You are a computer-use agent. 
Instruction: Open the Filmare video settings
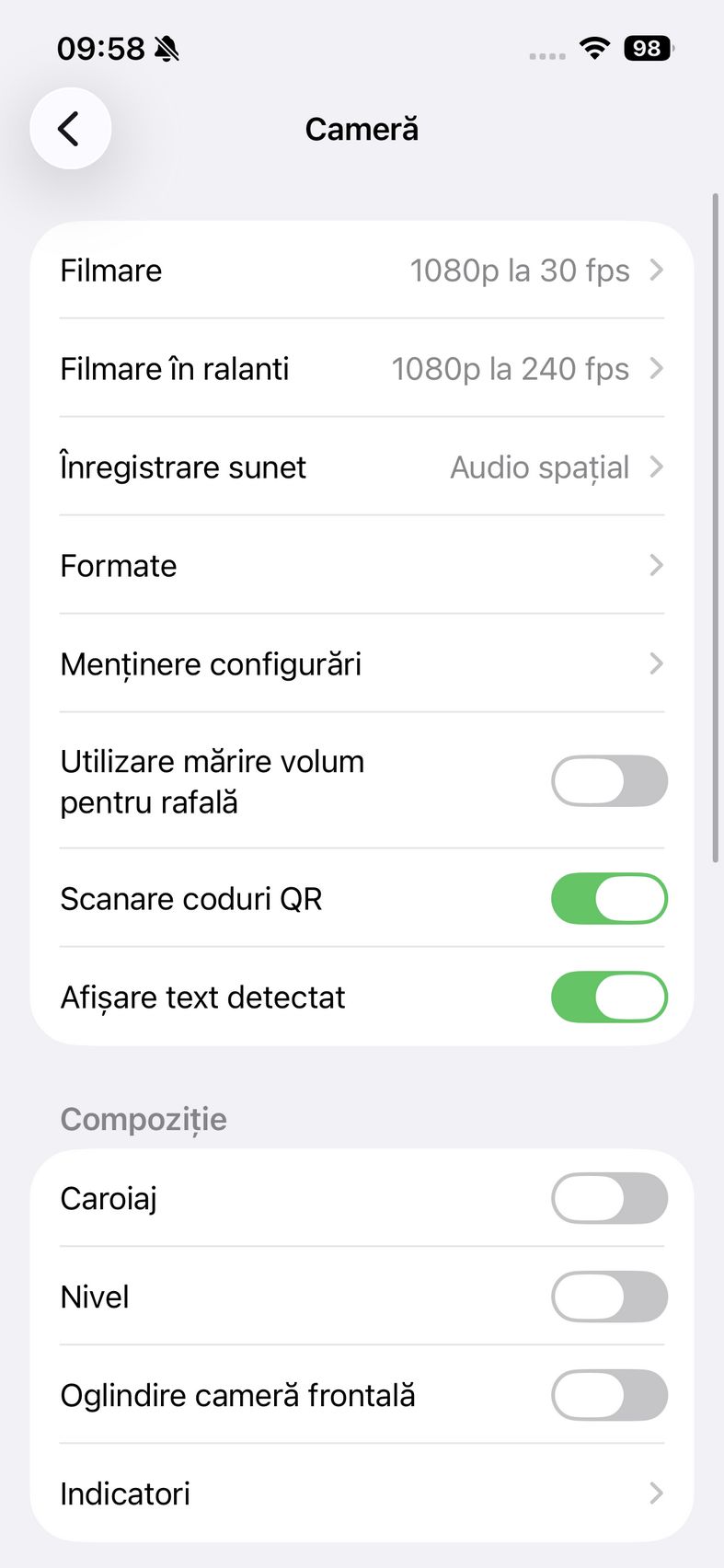(362, 271)
